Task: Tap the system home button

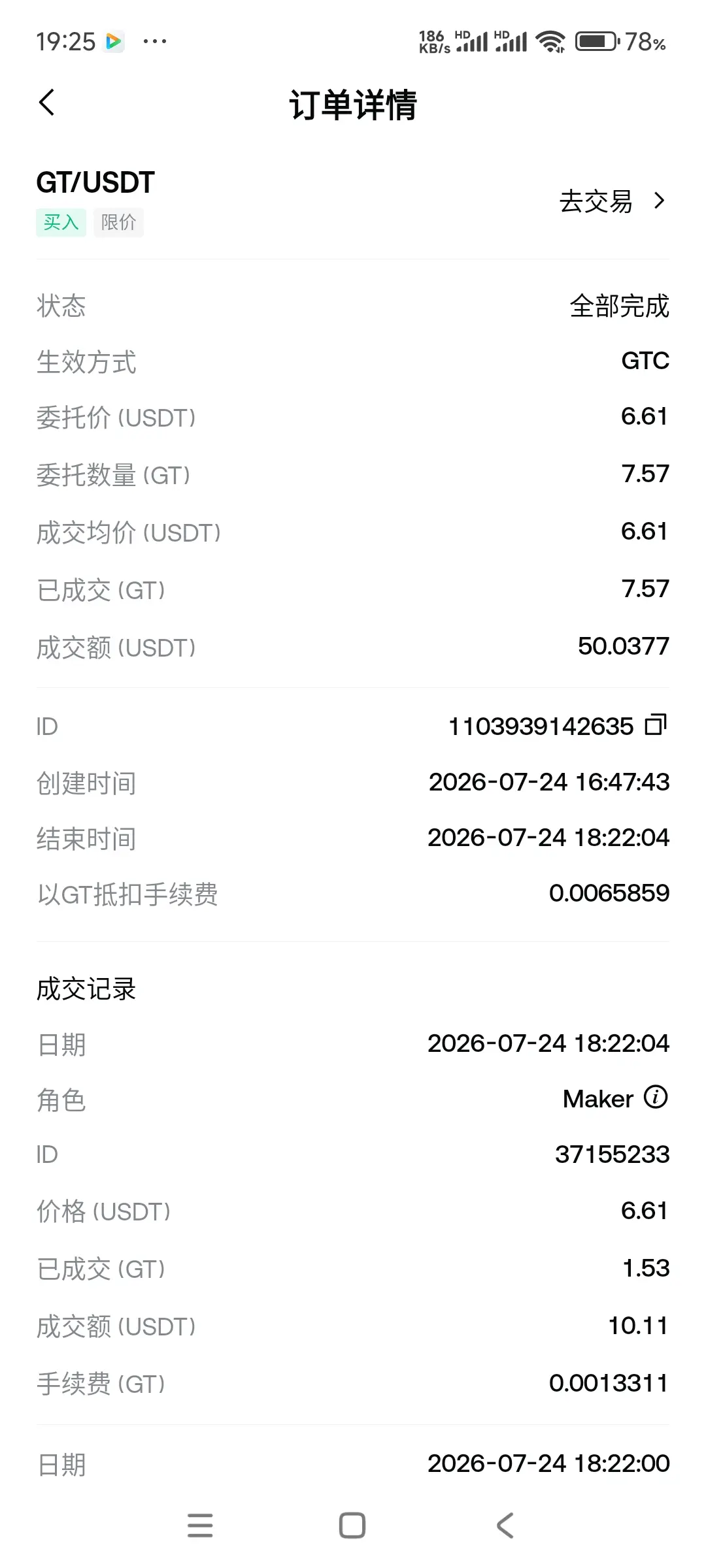Action: [x=352, y=1526]
